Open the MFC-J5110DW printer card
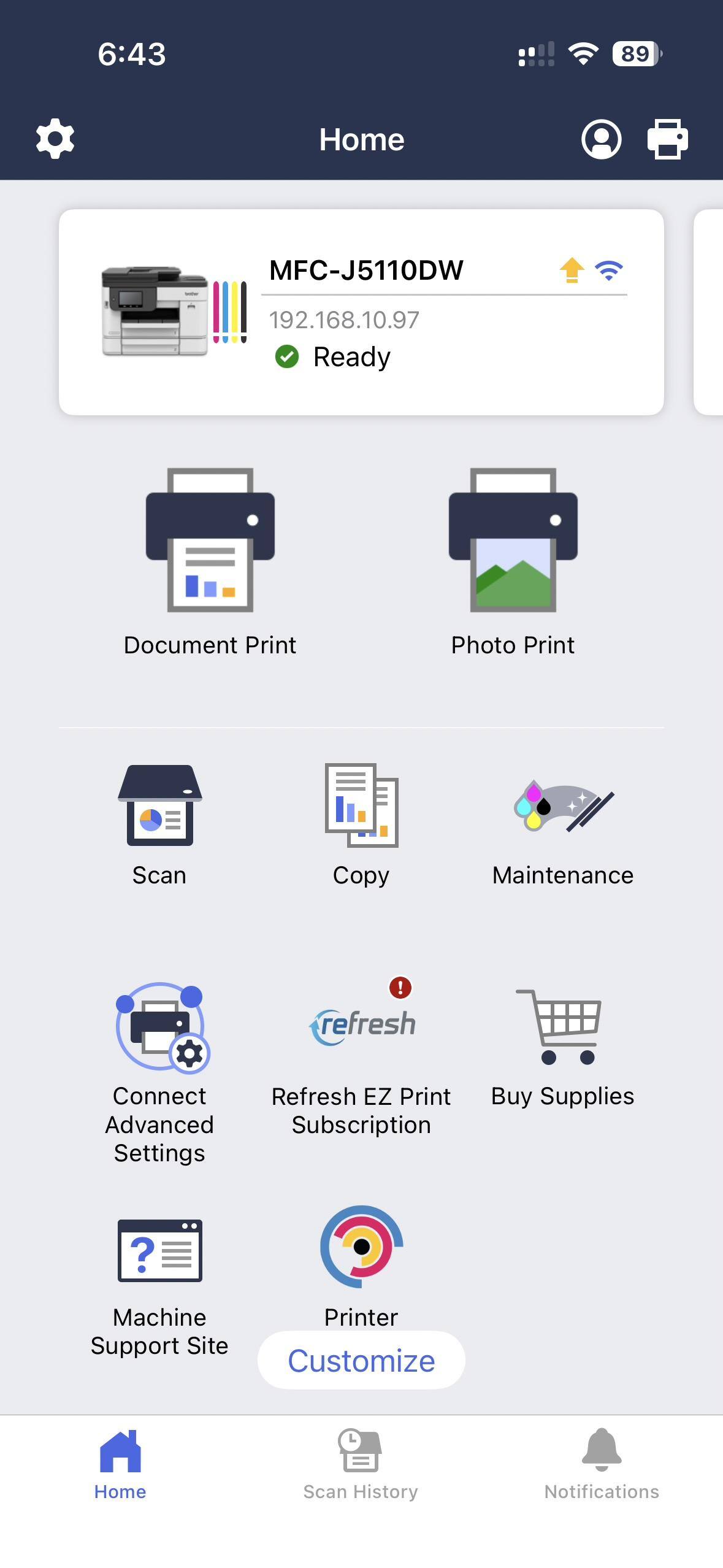The height and width of the screenshot is (1568, 723). tap(361, 312)
